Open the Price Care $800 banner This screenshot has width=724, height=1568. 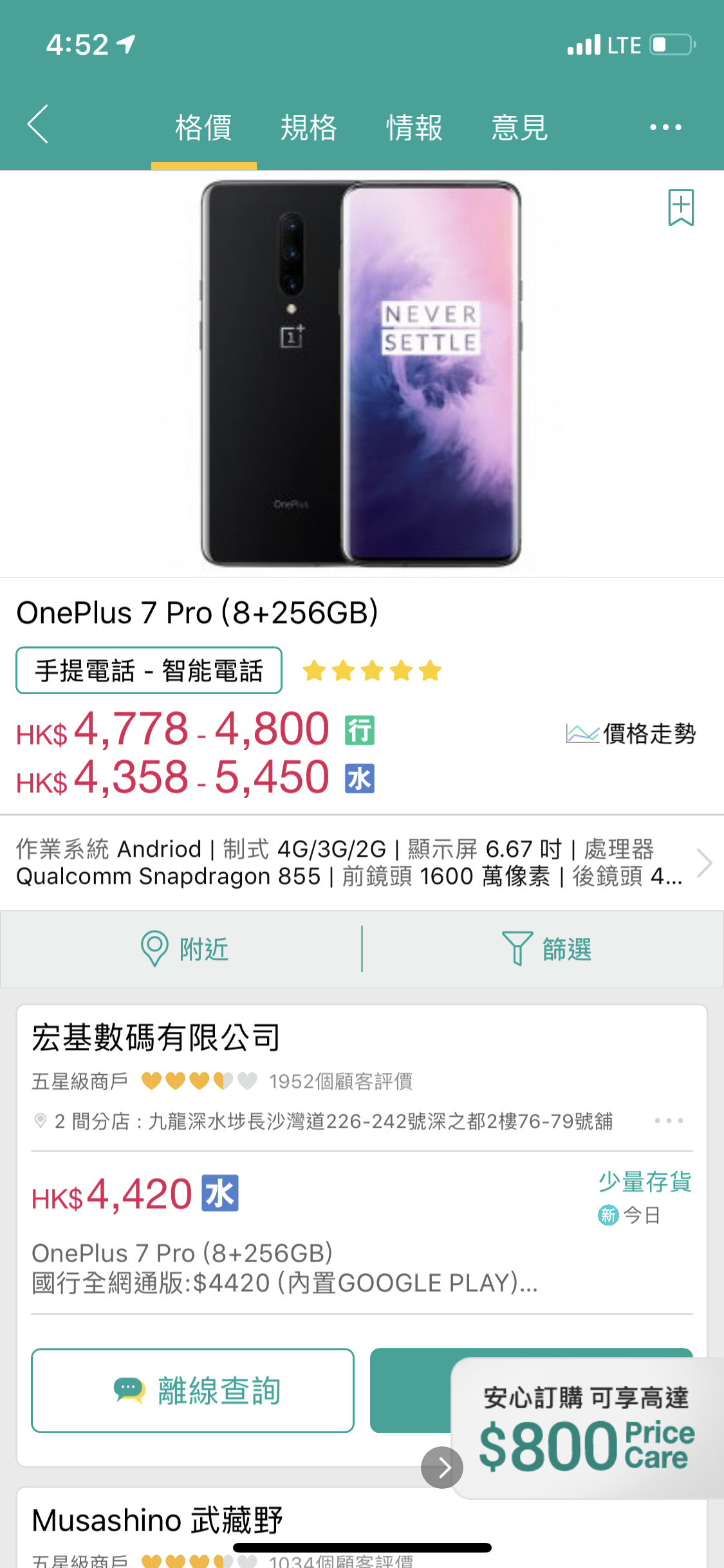tap(586, 1429)
